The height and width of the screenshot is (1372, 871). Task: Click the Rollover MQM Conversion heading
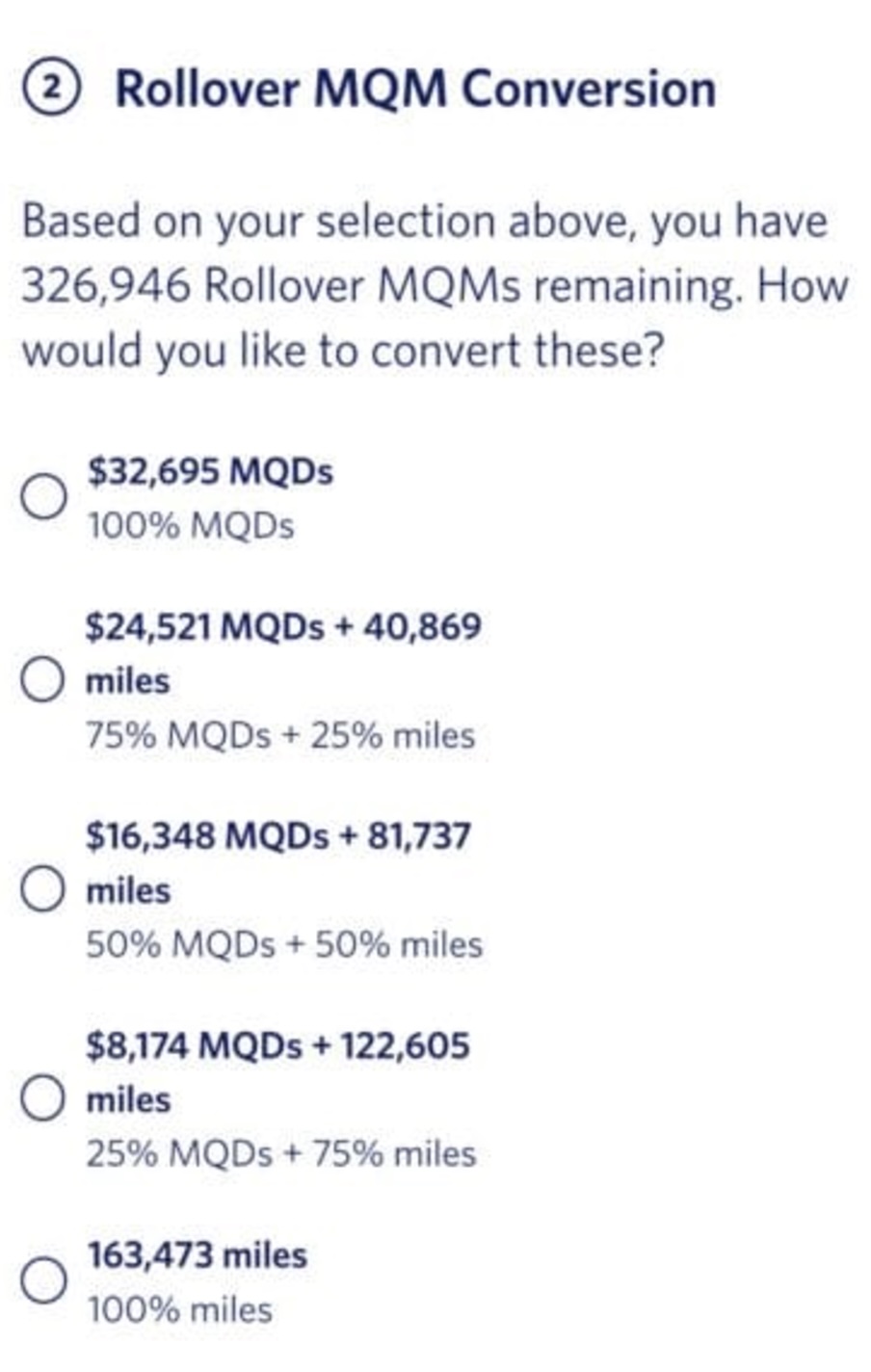click(414, 89)
